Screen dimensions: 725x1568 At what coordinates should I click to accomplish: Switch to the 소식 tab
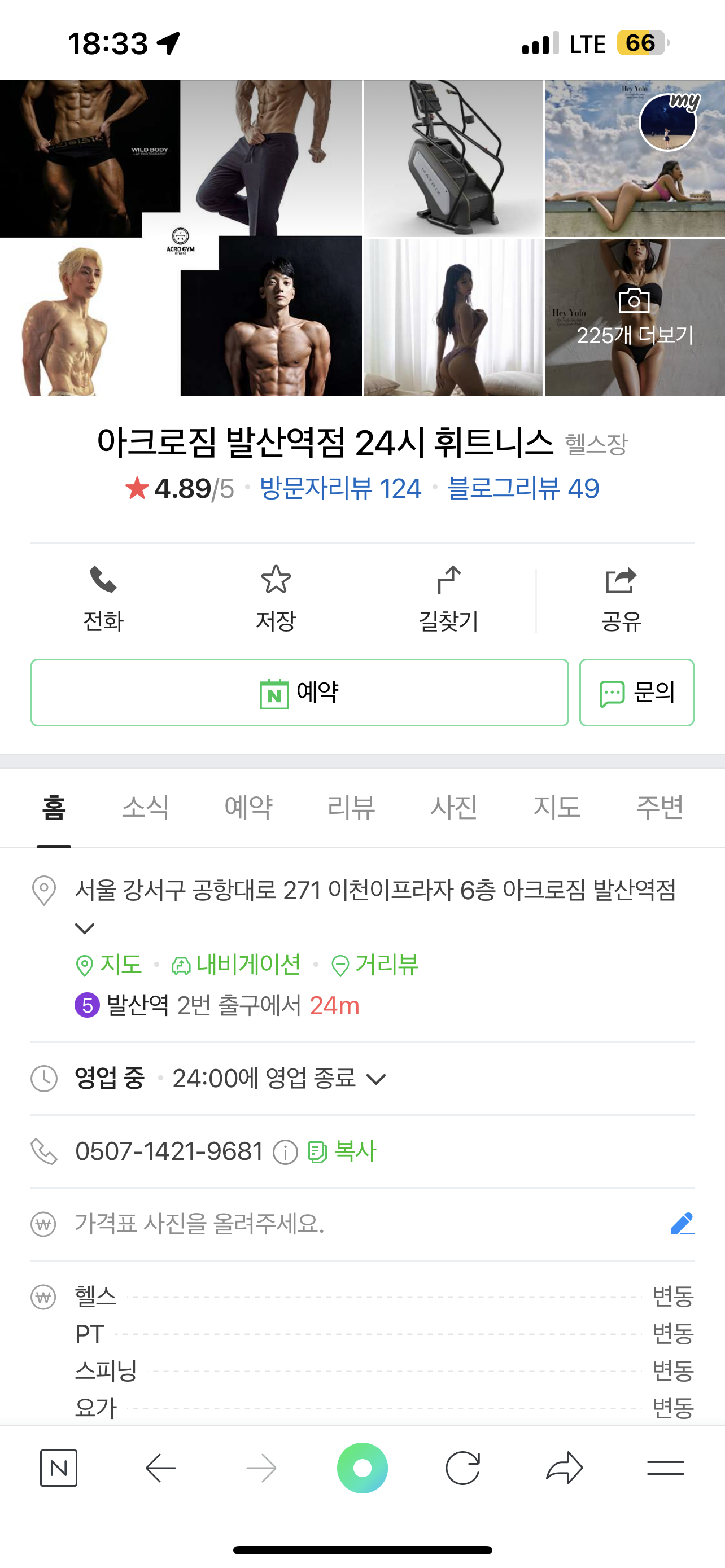click(146, 807)
